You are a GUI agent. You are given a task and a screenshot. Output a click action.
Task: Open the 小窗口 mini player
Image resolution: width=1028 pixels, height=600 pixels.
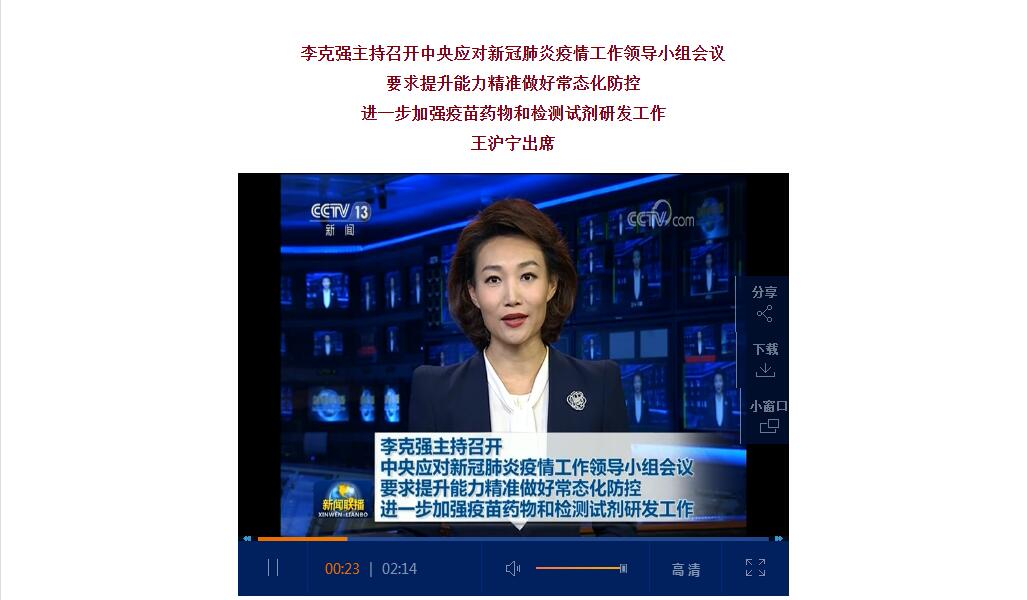[768, 417]
